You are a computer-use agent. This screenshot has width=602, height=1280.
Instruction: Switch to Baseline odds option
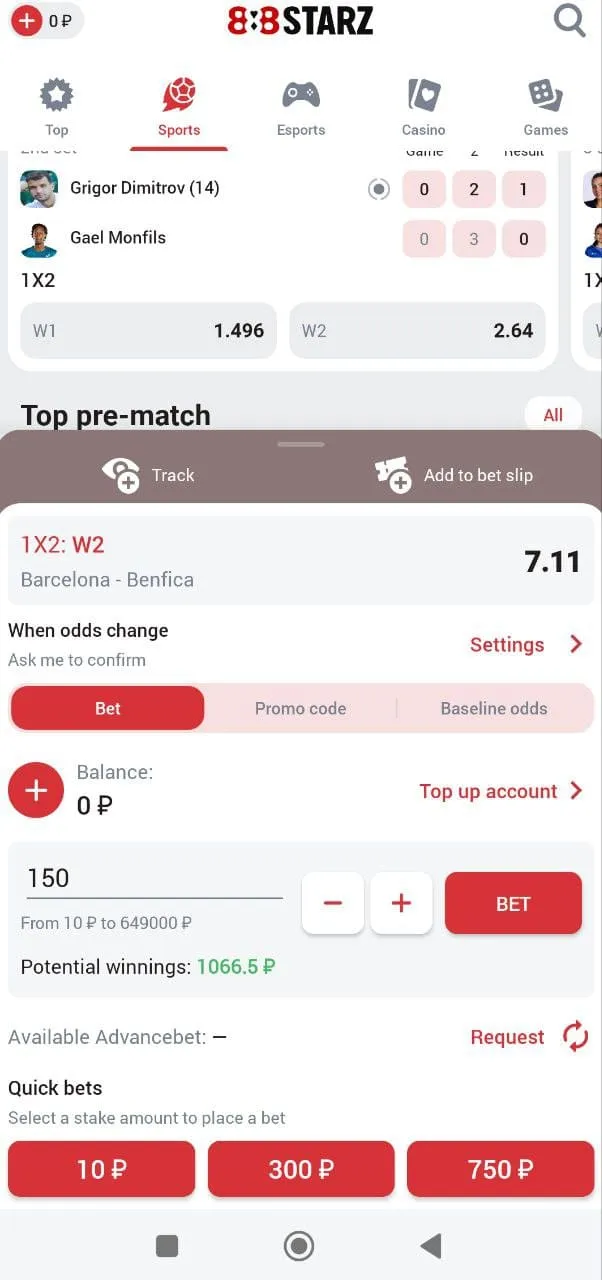pyautogui.click(x=494, y=708)
